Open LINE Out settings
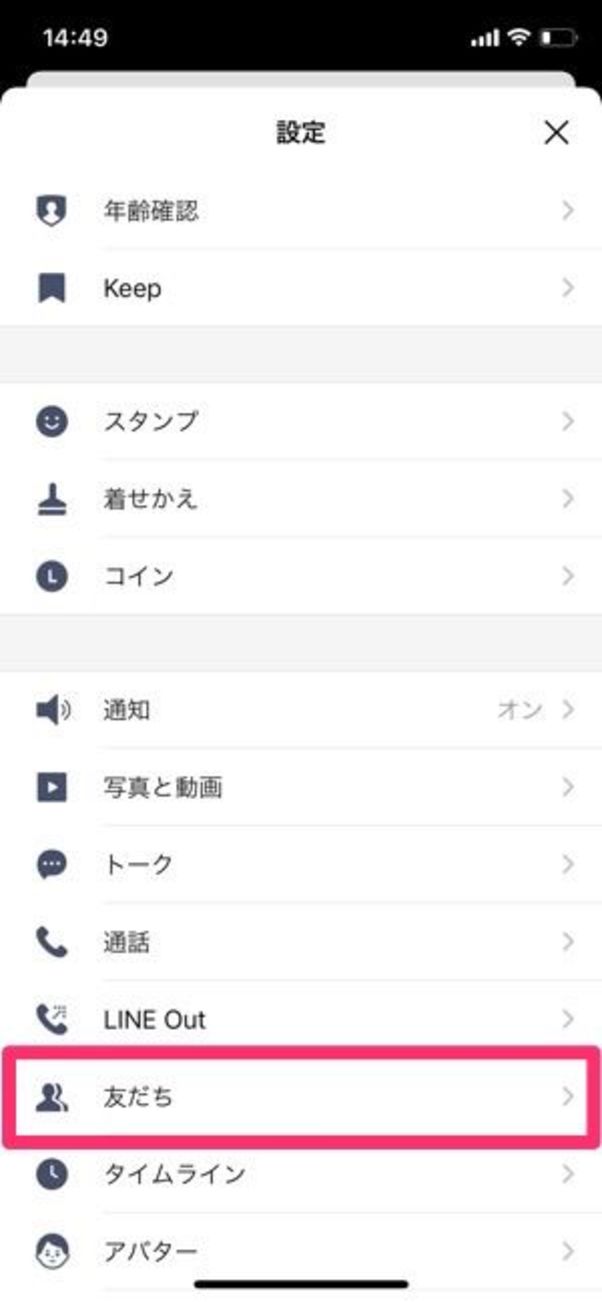The width and height of the screenshot is (602, 1302). [300, 1020]
